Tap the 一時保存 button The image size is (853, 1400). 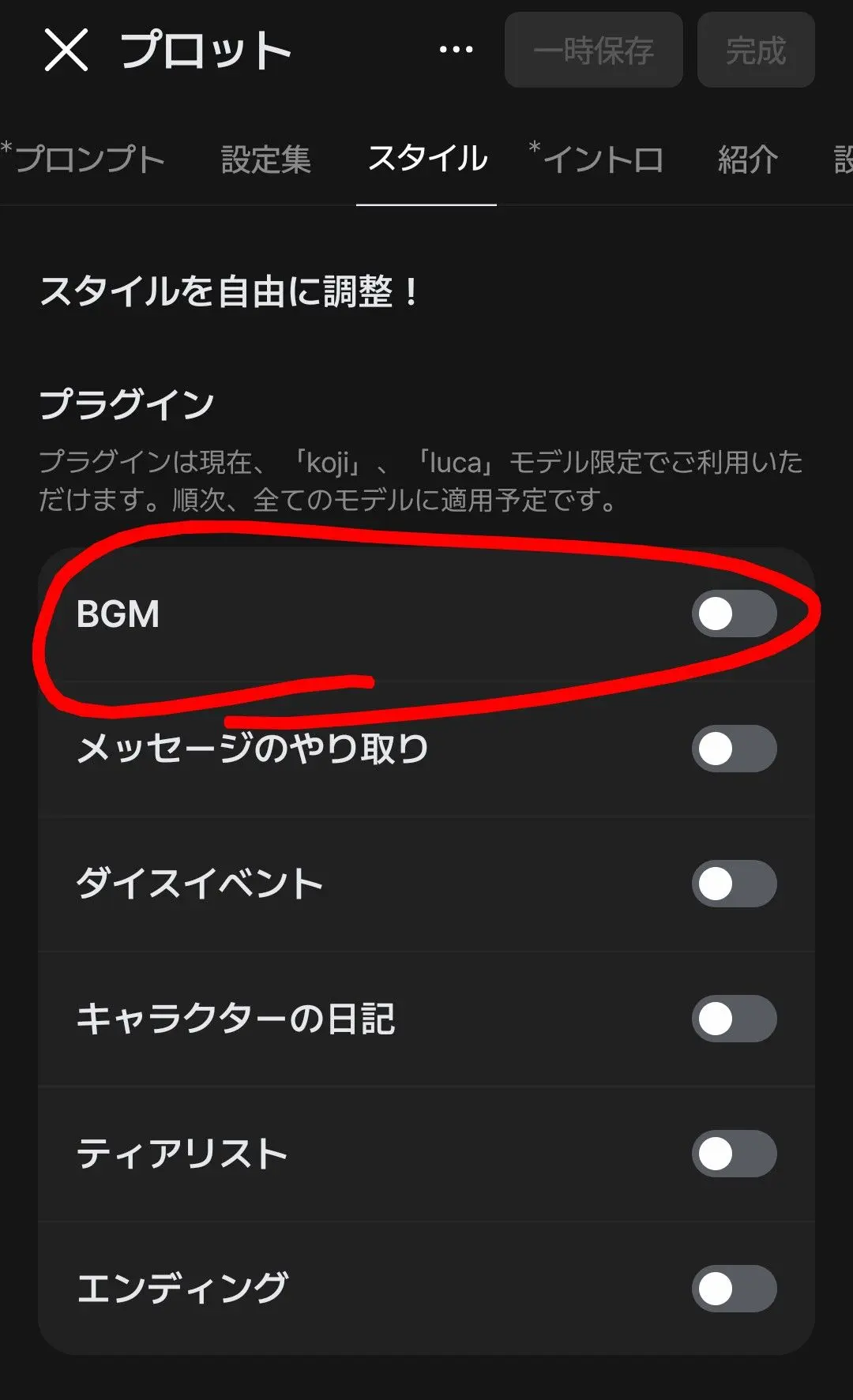point(593,50)
